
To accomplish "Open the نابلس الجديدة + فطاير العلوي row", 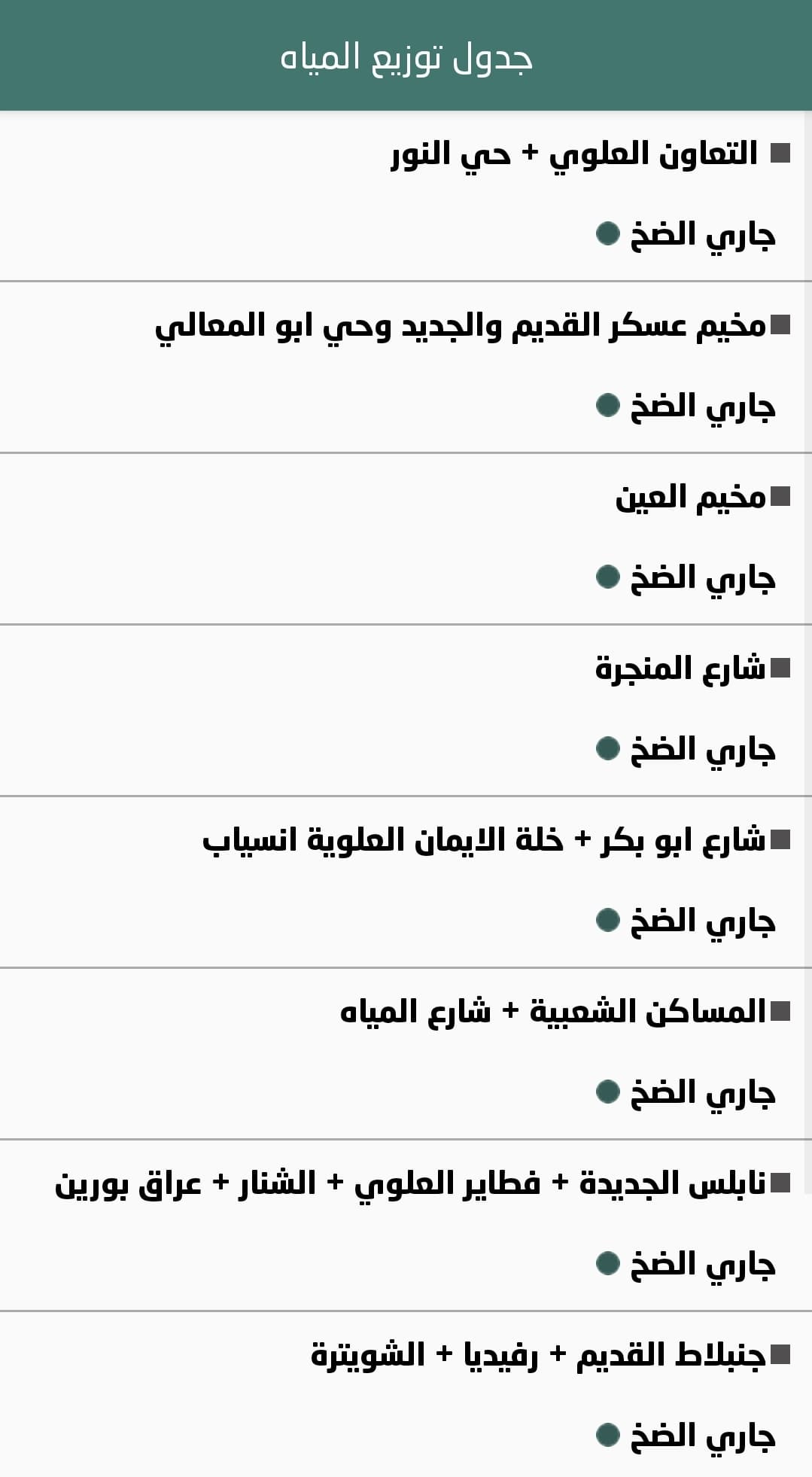I will [x=406, y=1225].
